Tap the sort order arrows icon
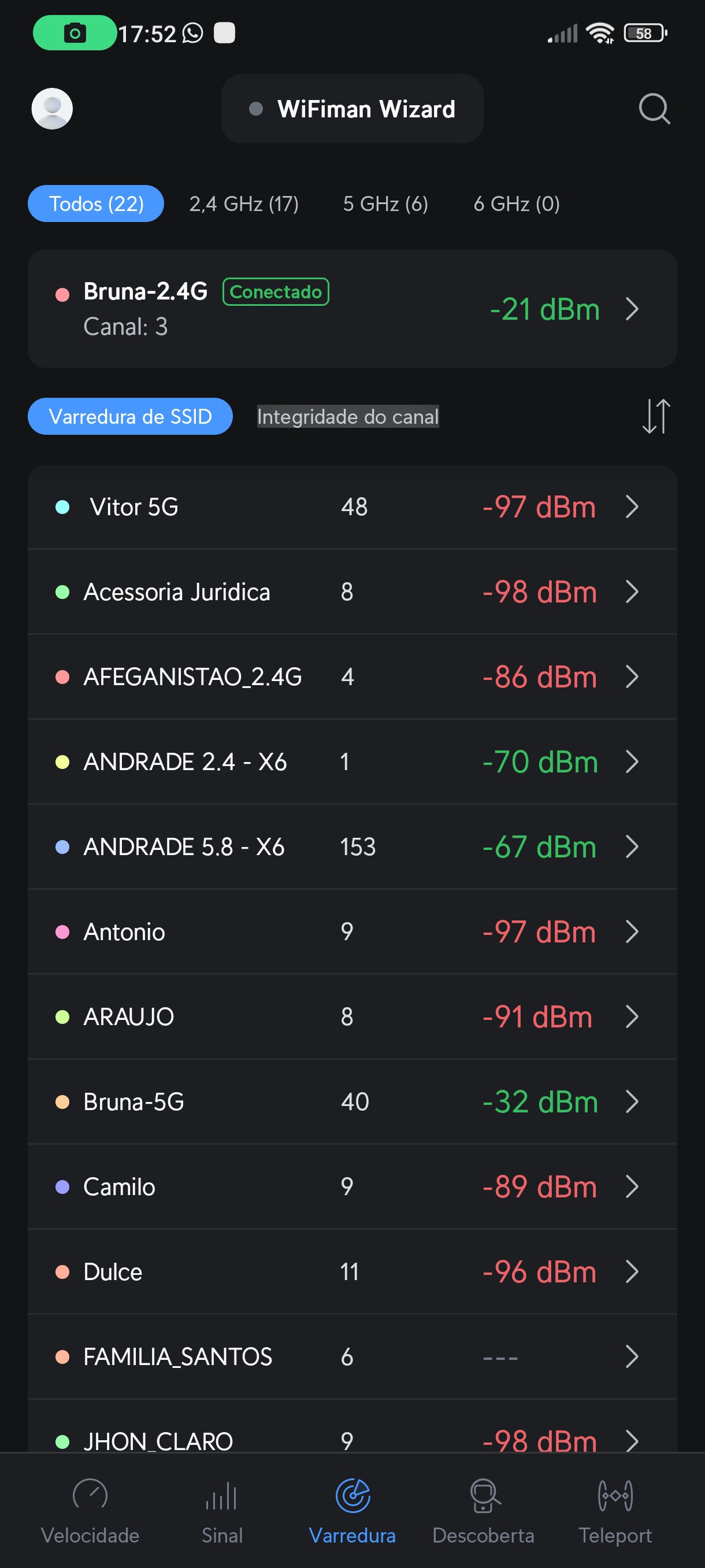 pos(656,416)
